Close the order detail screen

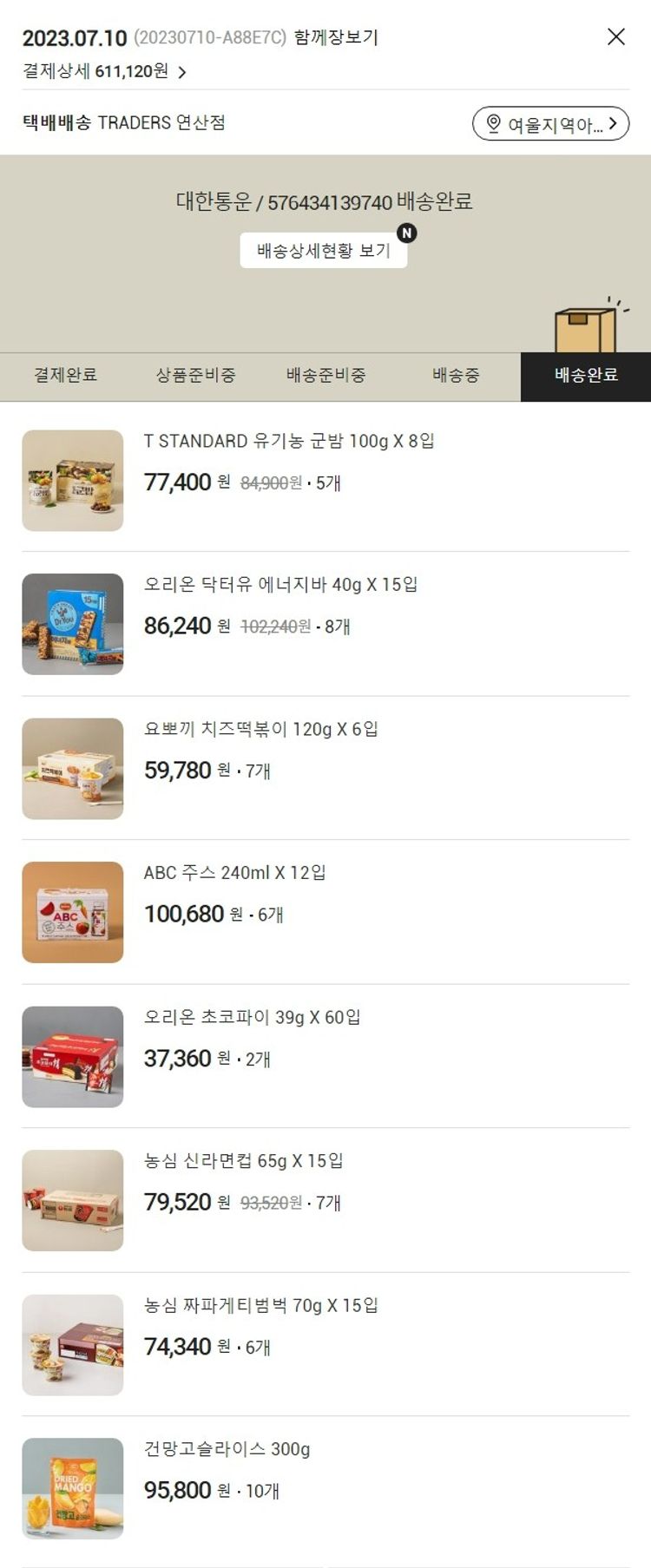click(x=615, y=36)
